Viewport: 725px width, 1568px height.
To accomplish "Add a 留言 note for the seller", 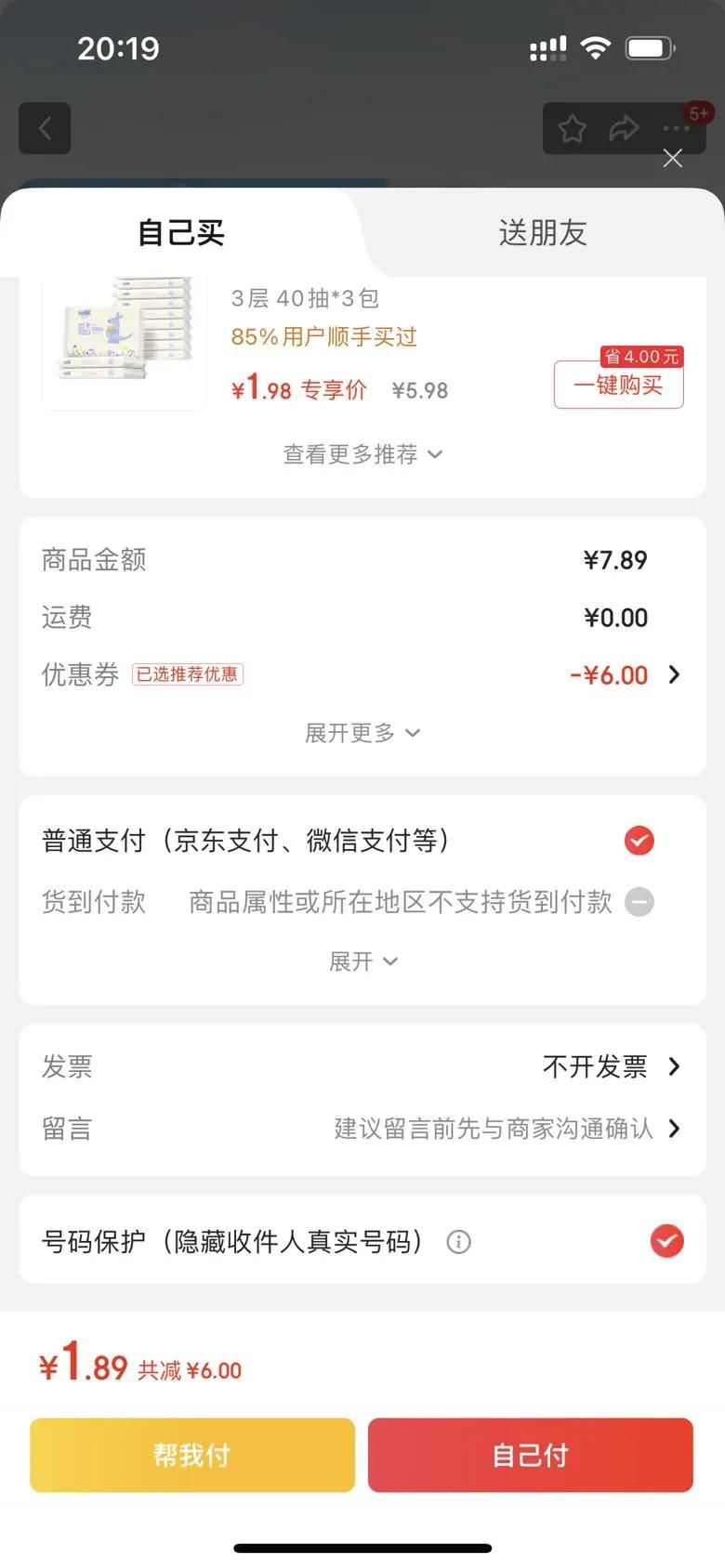I will [x=507, y=1129].
